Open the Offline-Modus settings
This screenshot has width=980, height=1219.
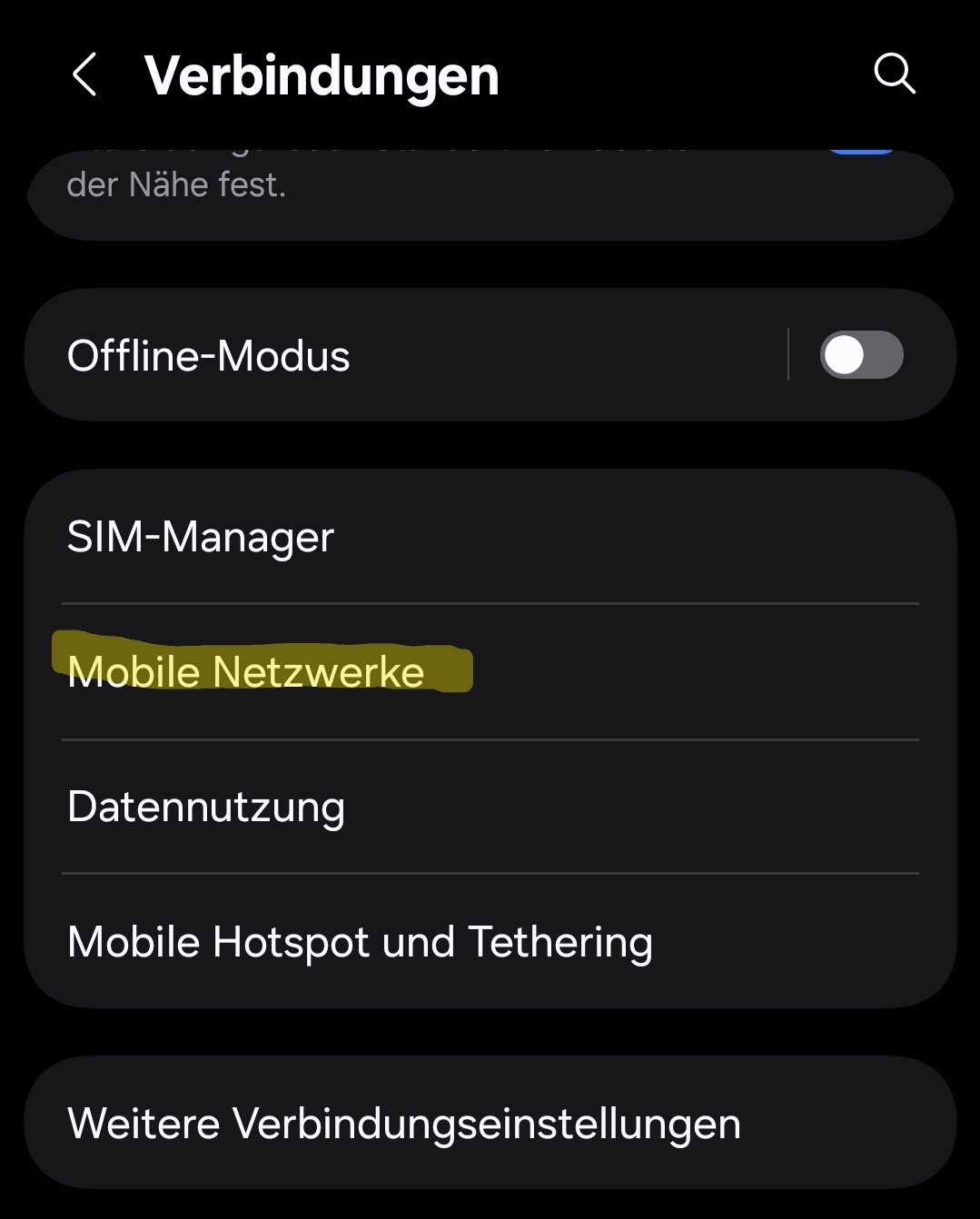[363, 355]
